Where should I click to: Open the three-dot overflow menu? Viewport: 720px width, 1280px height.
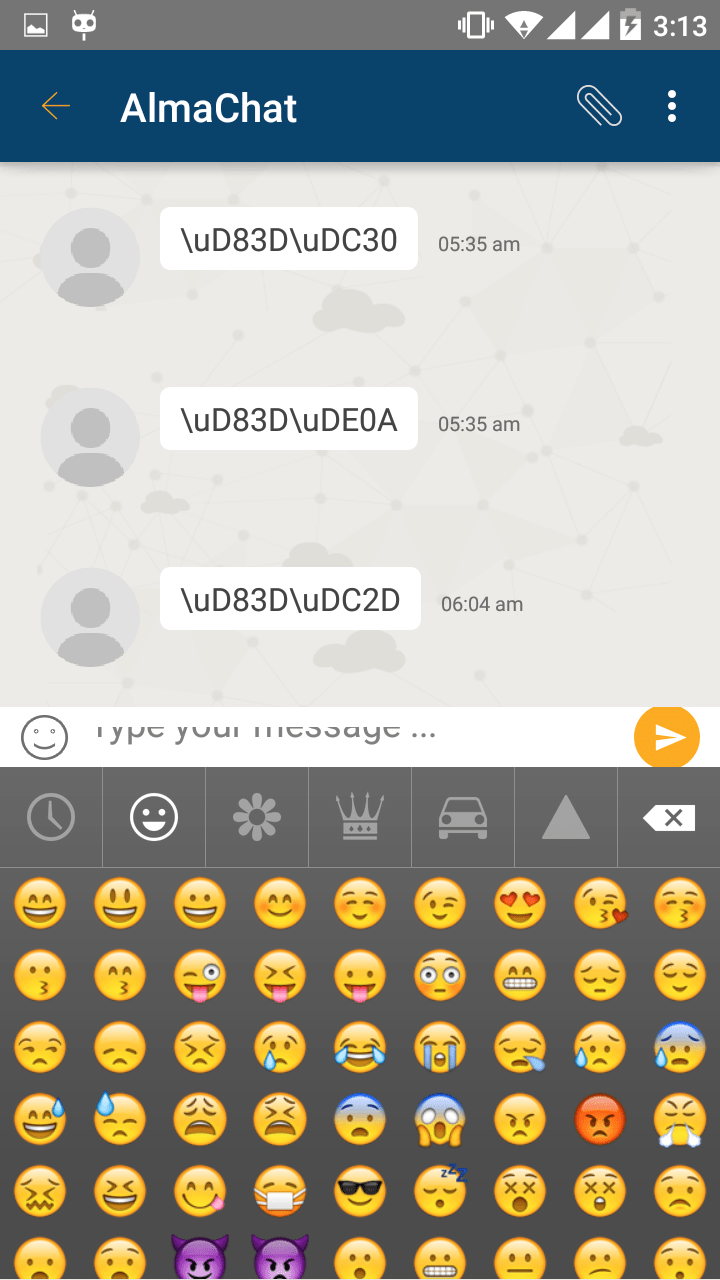point(671,106)
